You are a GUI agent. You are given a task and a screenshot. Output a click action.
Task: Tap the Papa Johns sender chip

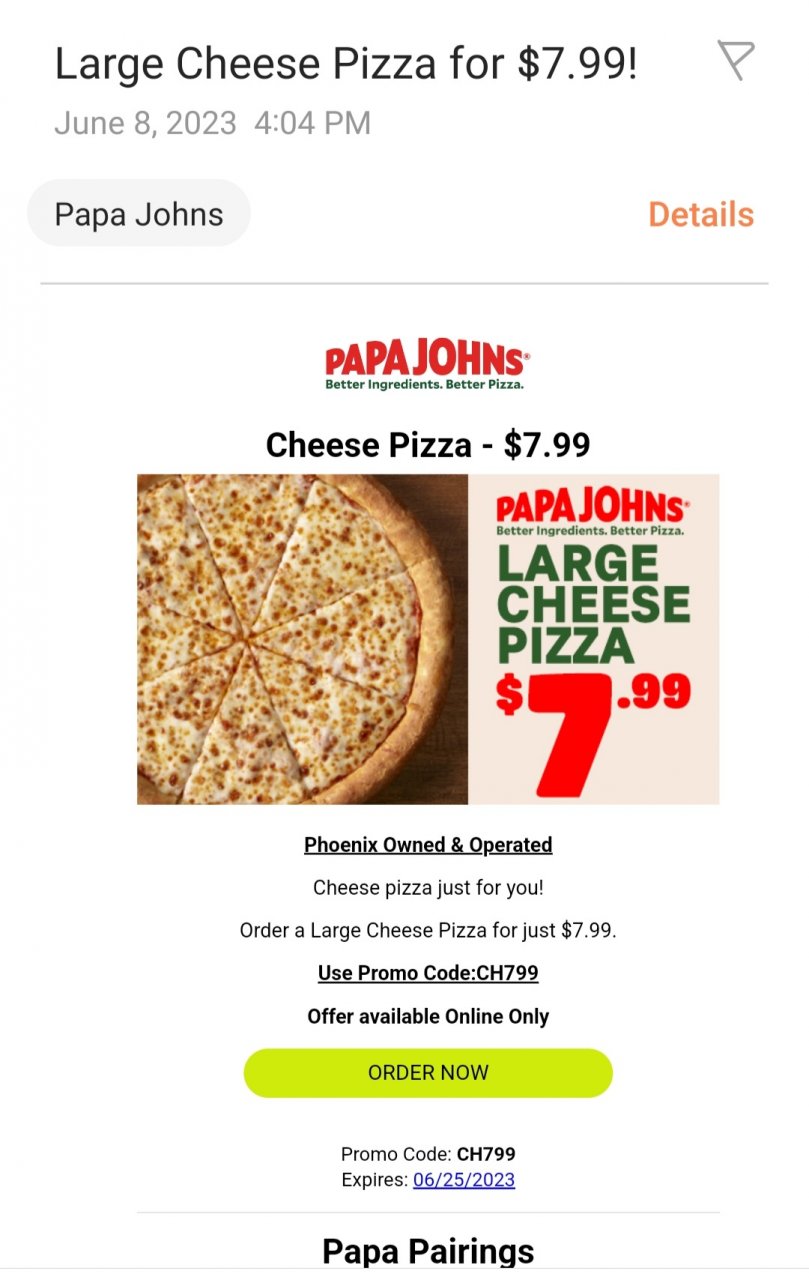coord(138,214)
